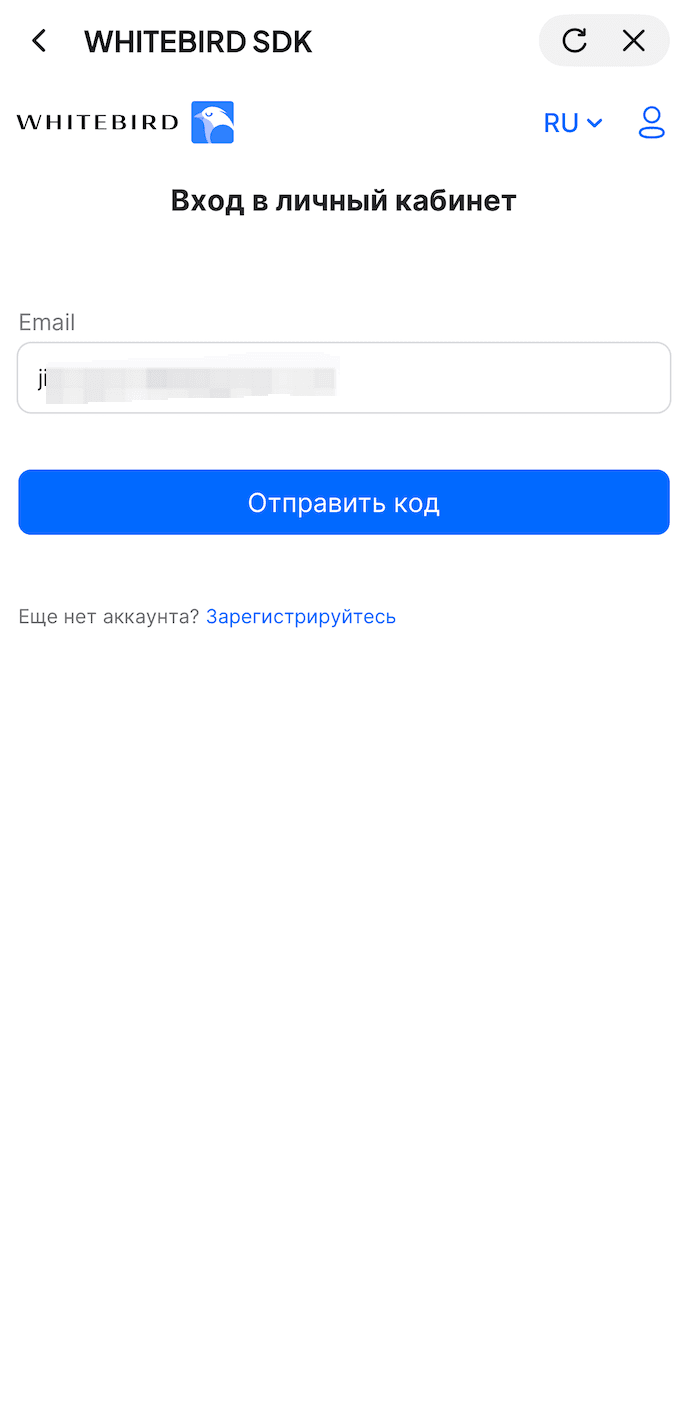Open the RU language dropdown
The width and height of the screenshot is (684, 1422).
pyautogui.click(x=573, y=123)
